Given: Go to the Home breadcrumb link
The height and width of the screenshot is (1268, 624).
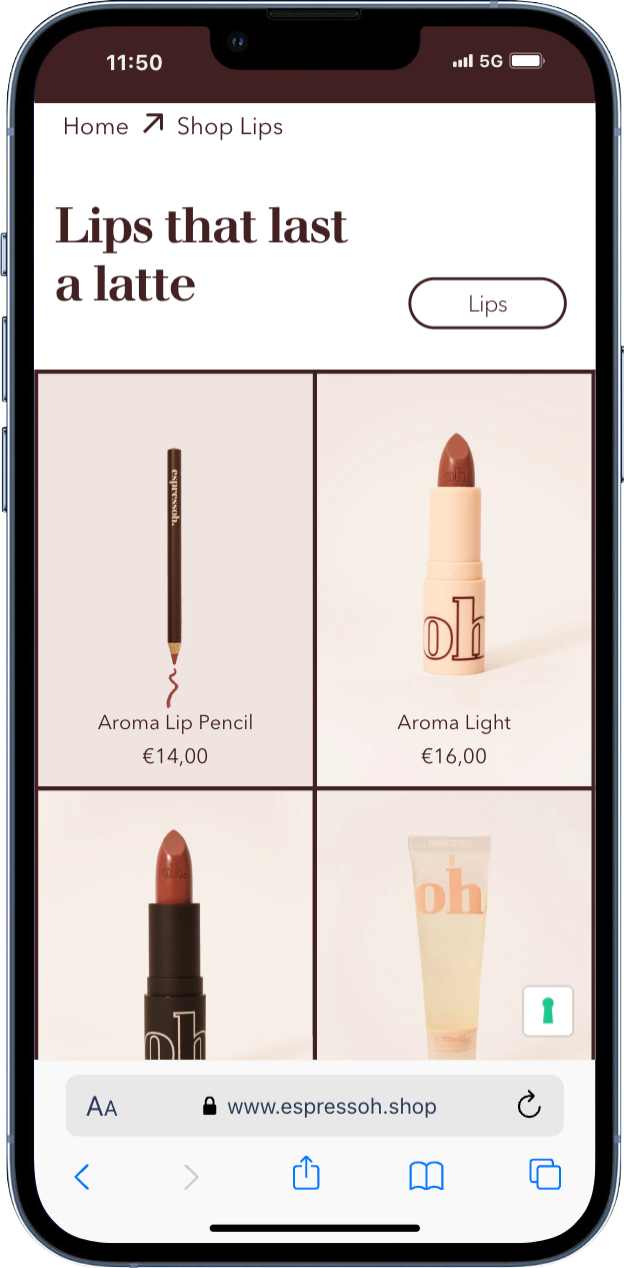Looking at the screenshot, I should click(95, 127).
